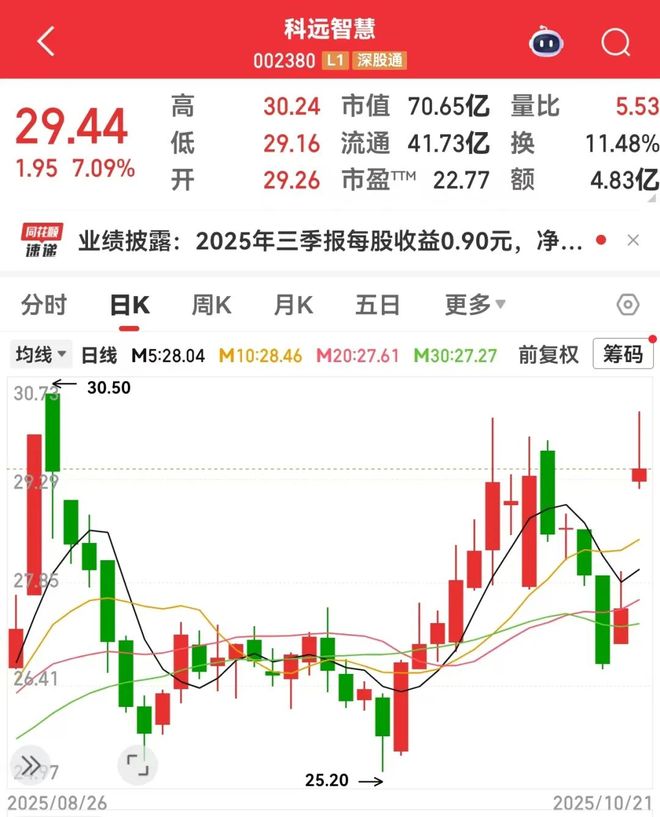Open the 均线 indicator dropdown
660x817 pixels.
tap(40, 354)
